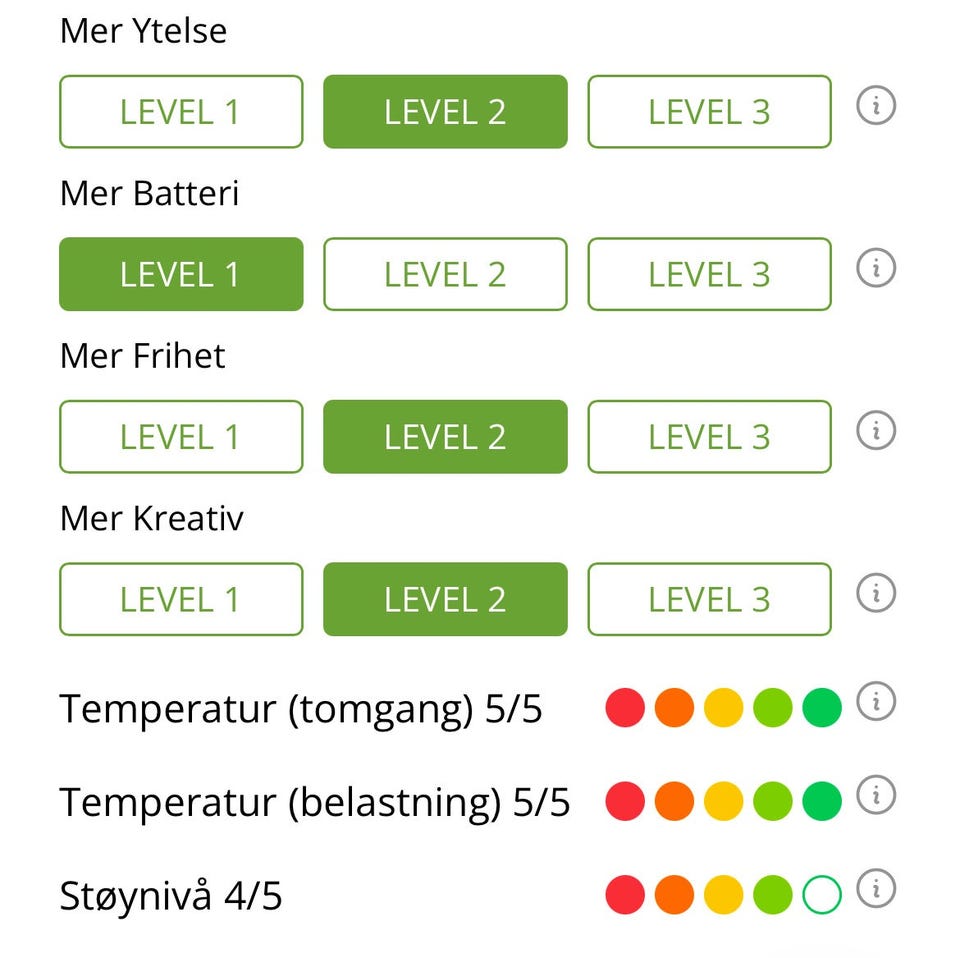
Task: Tap active Level 1 under Mer Batteri
Action: (181, 274)
